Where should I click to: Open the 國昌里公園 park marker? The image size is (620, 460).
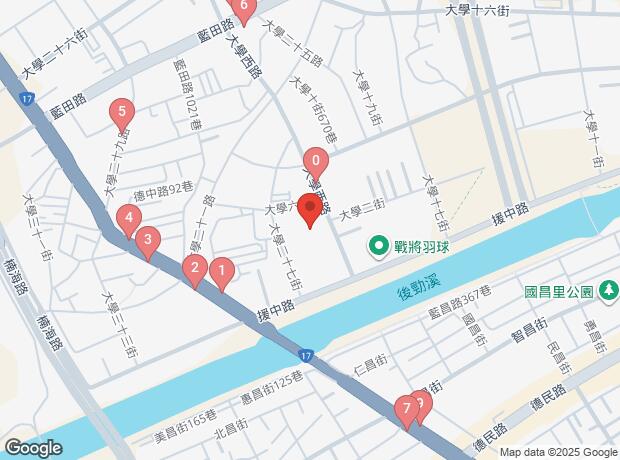(609, 292)
